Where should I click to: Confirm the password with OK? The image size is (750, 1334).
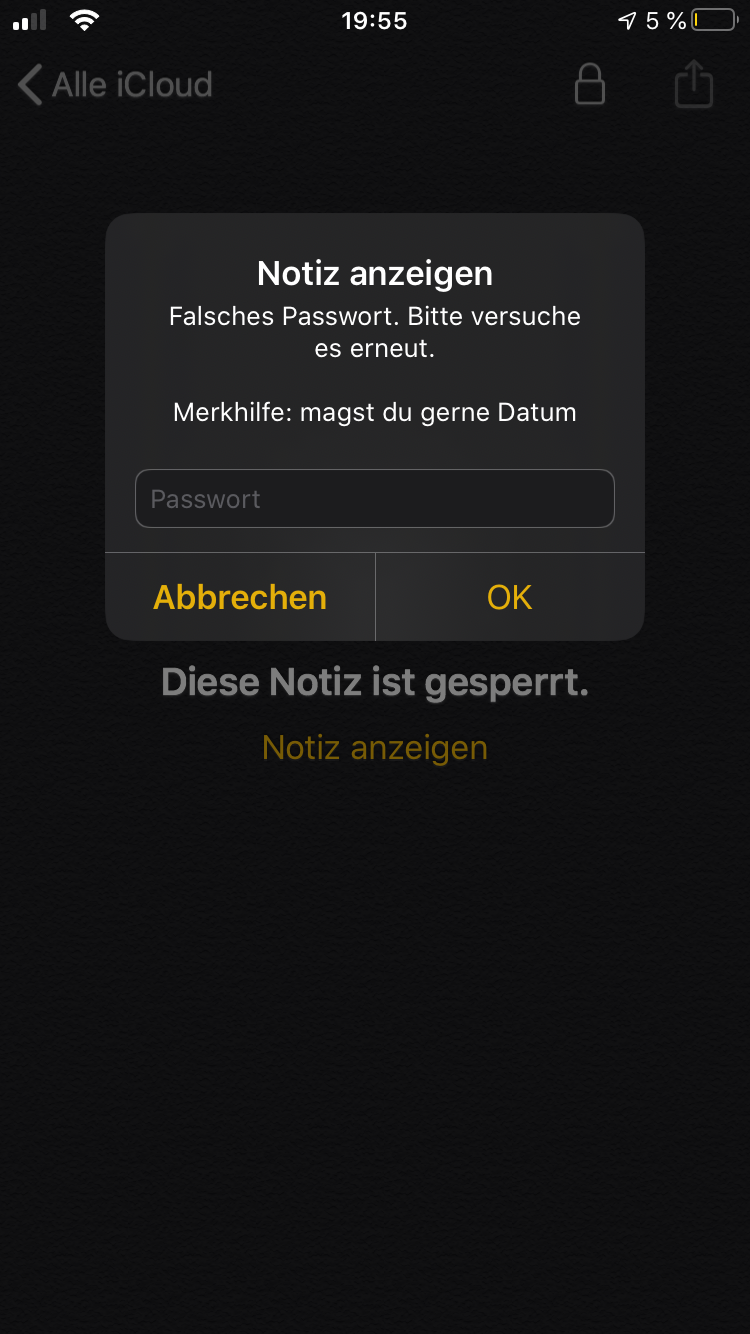pos(510,597)
